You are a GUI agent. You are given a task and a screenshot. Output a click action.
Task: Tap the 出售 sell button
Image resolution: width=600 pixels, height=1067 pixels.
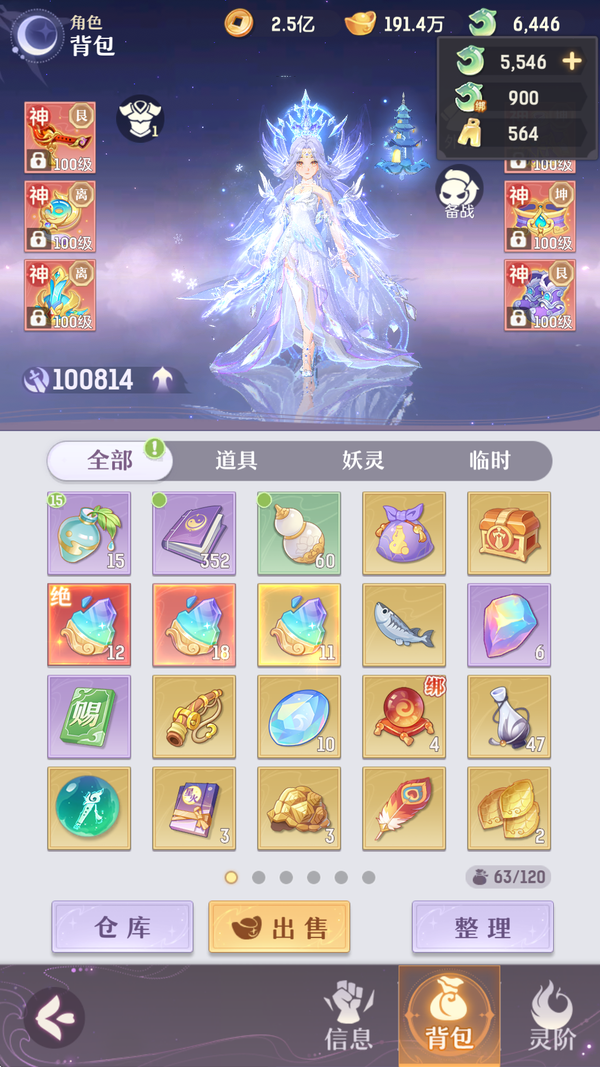(x=279, y=927)
